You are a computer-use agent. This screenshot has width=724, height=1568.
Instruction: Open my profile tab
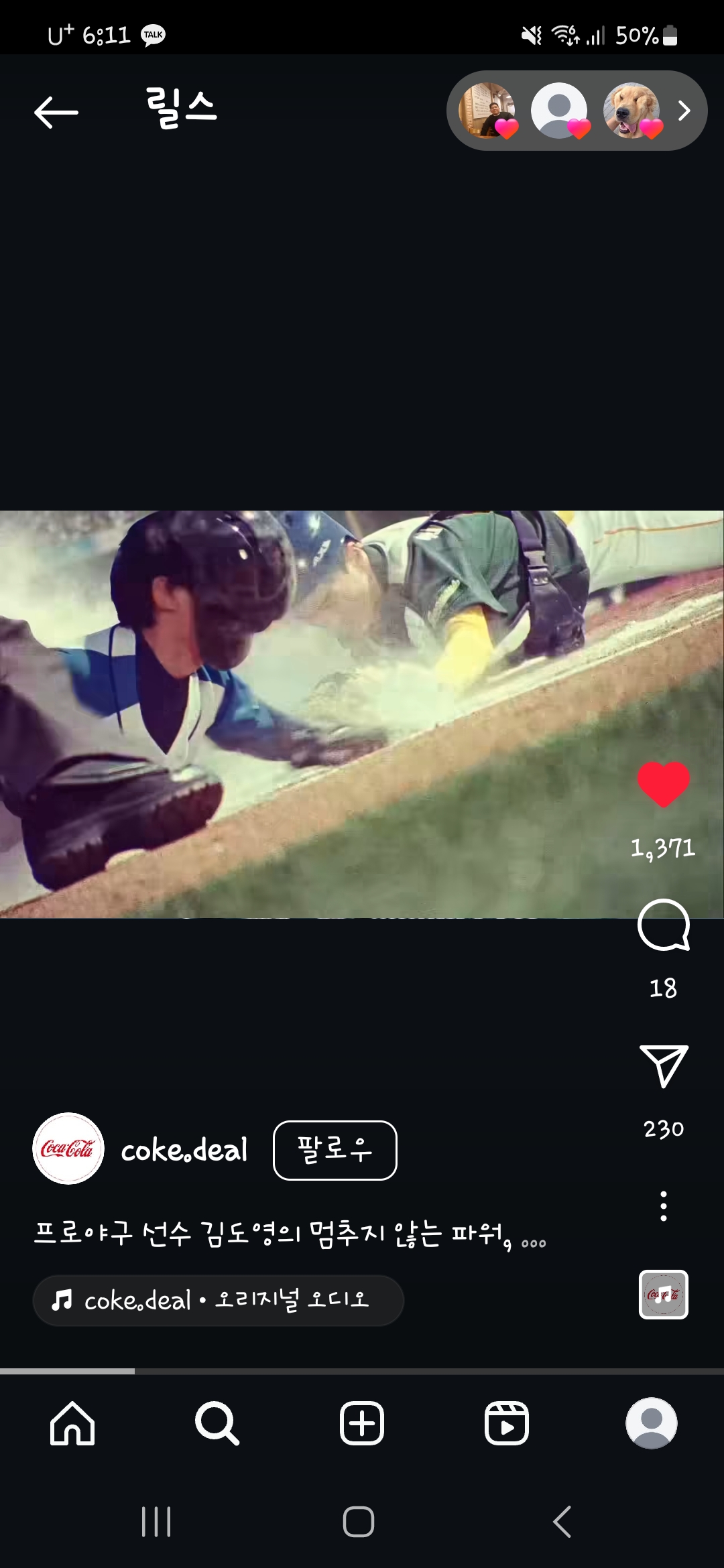pyautogui.click(x=651, y=1423)
